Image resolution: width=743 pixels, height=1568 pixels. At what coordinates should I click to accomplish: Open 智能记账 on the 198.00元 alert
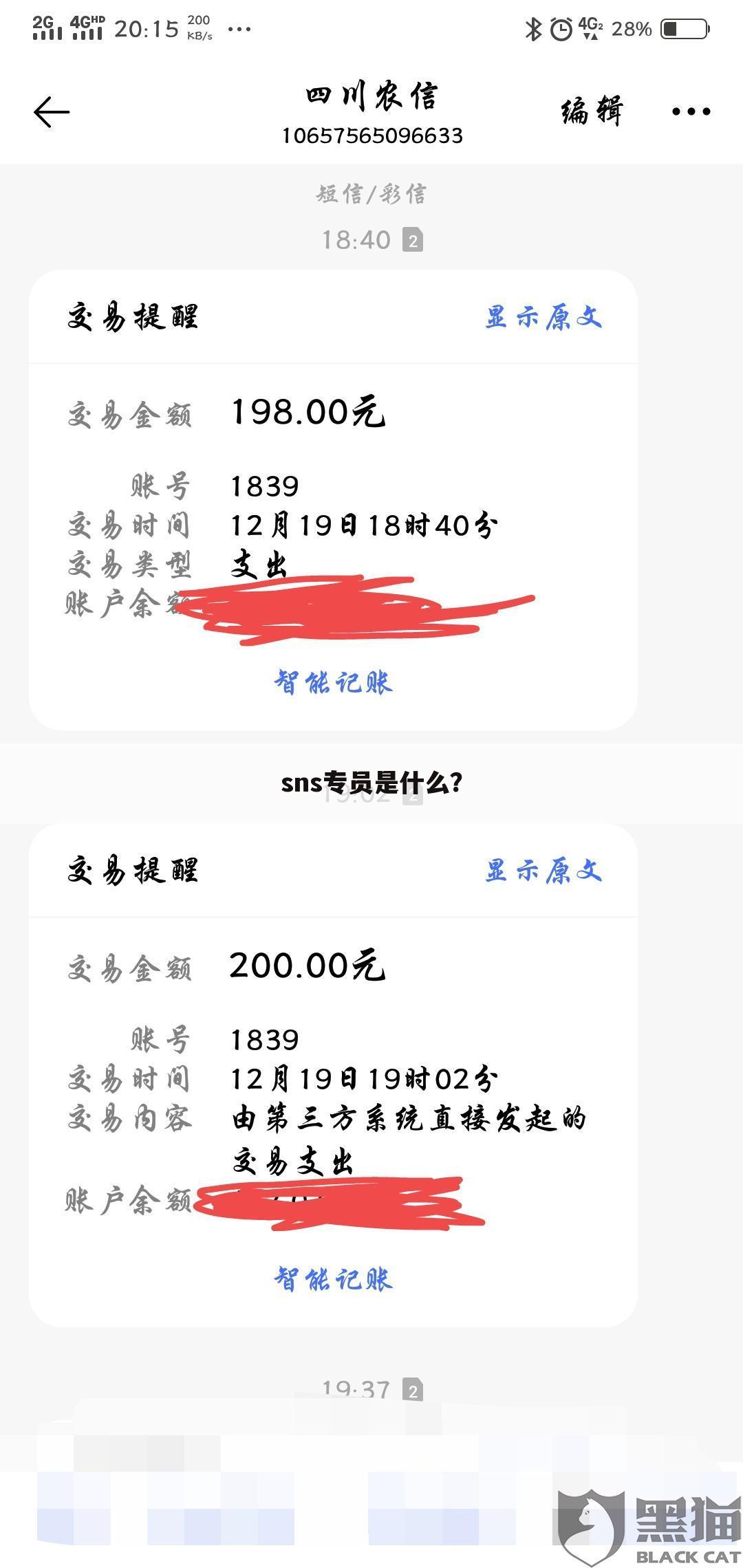tap(333, 683)
